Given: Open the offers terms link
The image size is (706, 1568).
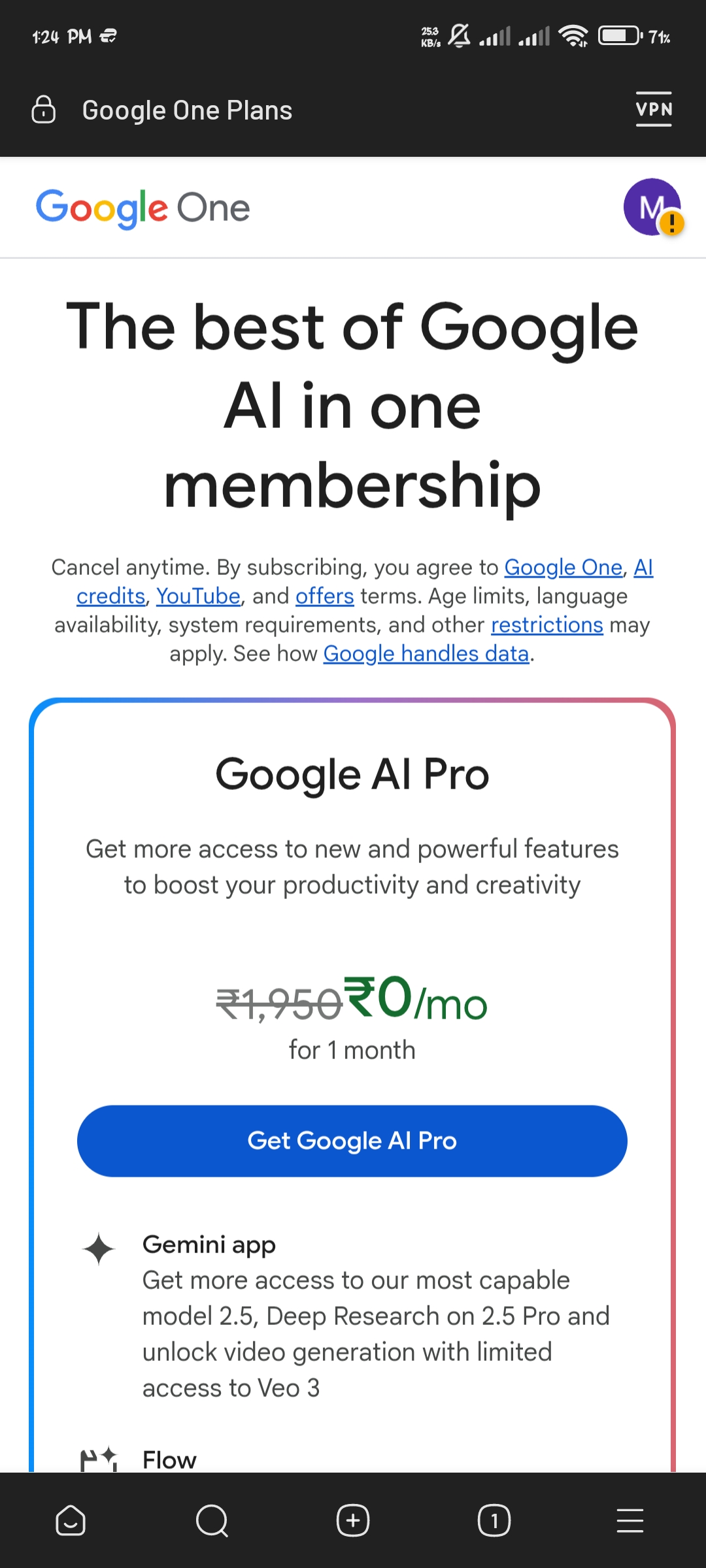Looking at the screenshot, I should (324, 596).
